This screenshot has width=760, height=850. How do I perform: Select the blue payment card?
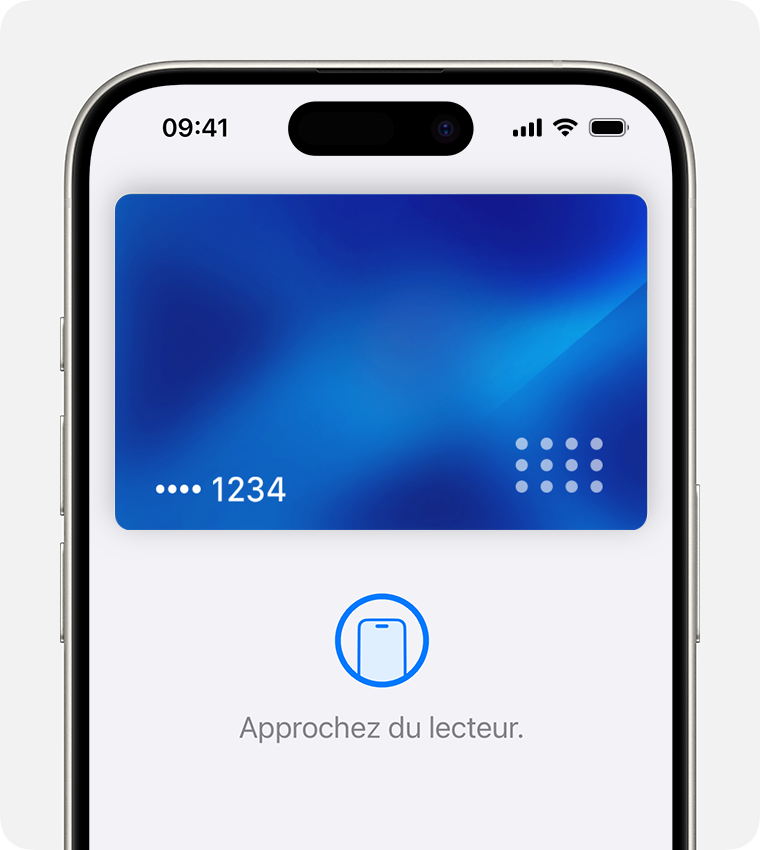click(380, 360)
